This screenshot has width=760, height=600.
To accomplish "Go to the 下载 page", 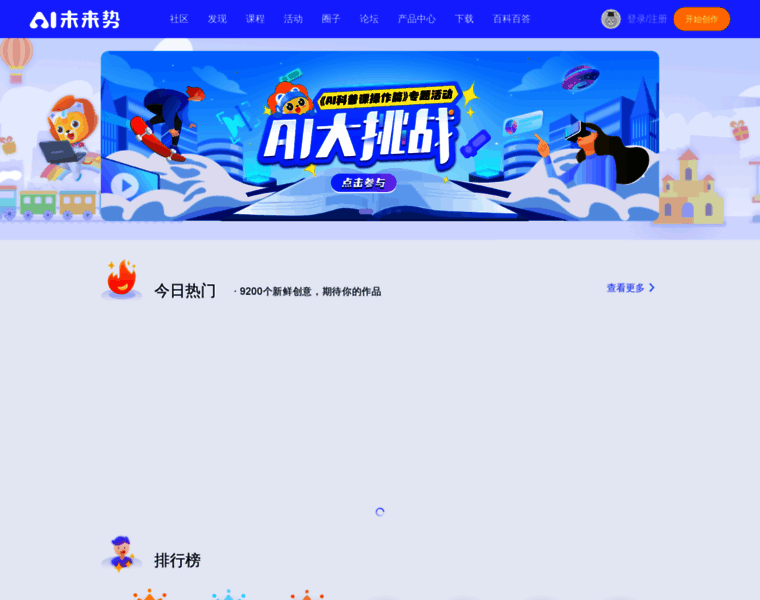I will pos(464,19).
